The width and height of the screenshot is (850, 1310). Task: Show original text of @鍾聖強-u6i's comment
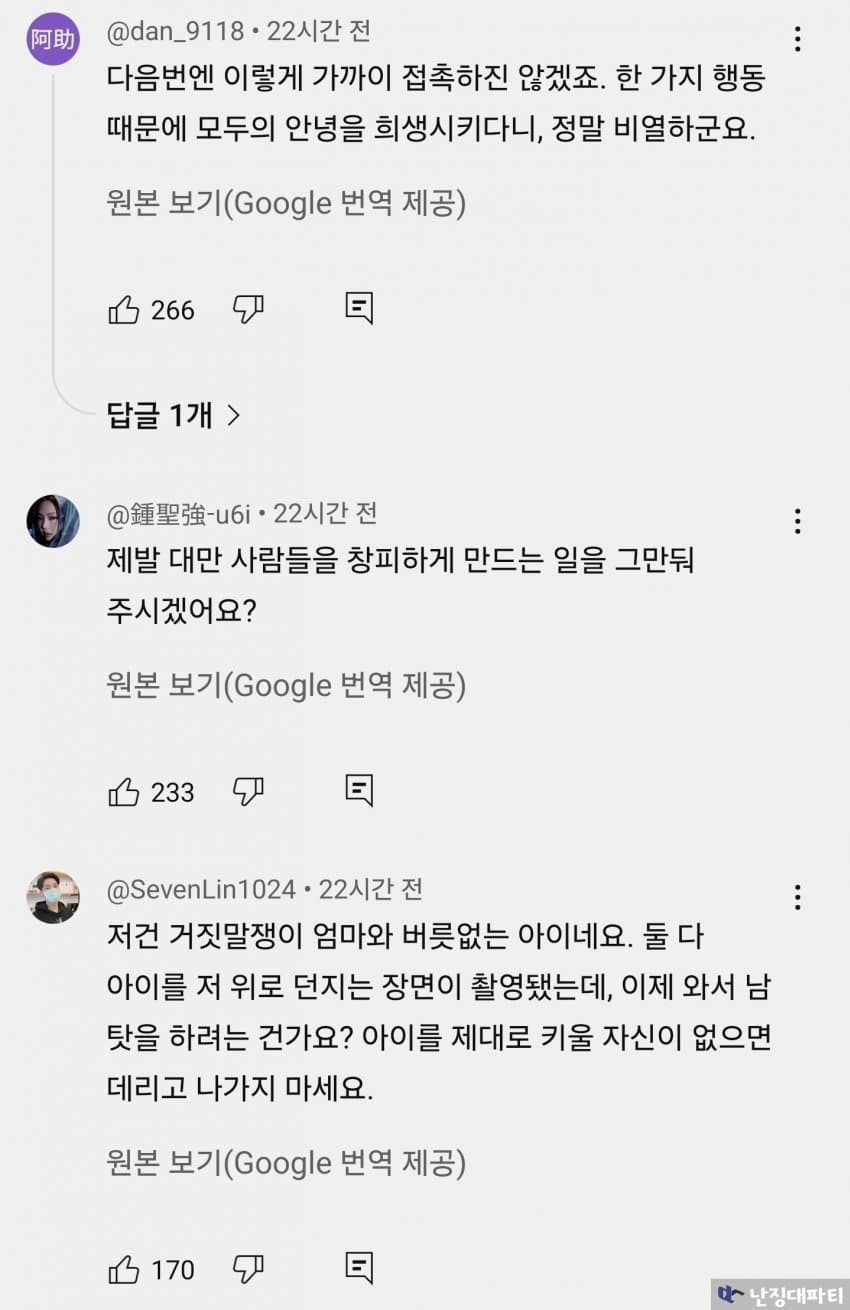(x=286, y=686)
